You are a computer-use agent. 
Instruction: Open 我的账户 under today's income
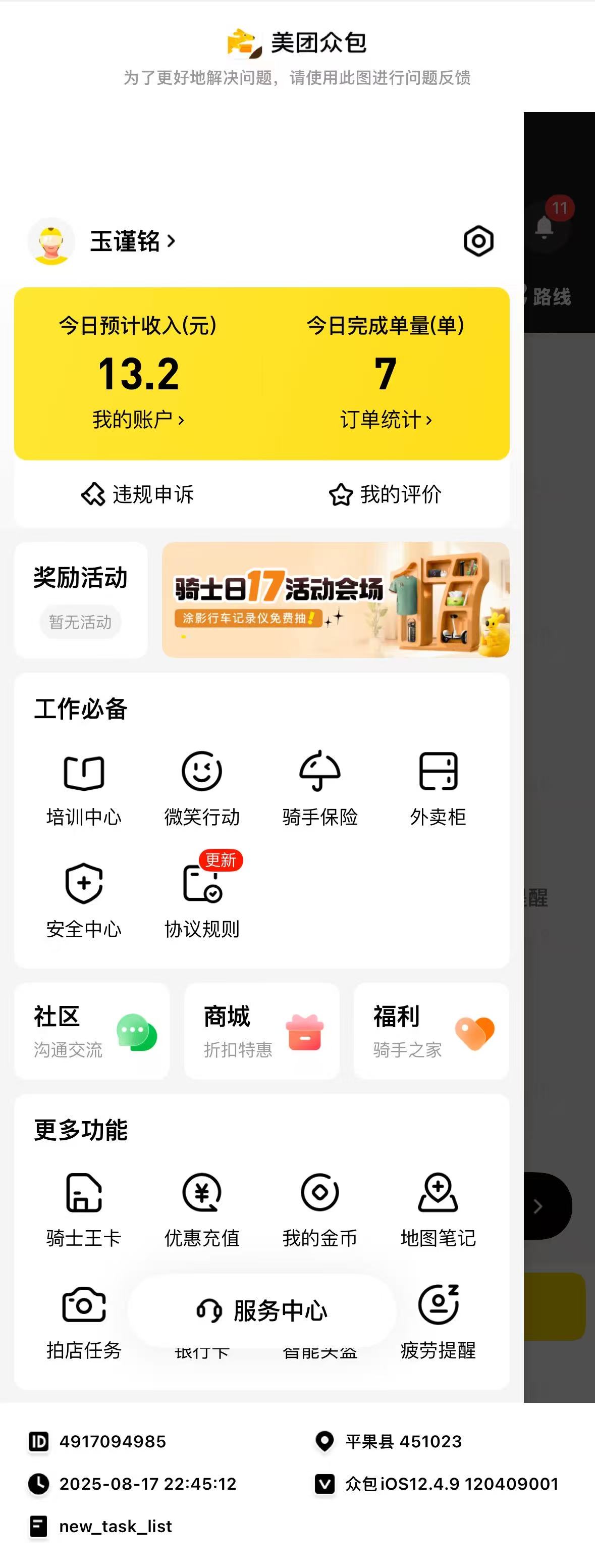138,419
